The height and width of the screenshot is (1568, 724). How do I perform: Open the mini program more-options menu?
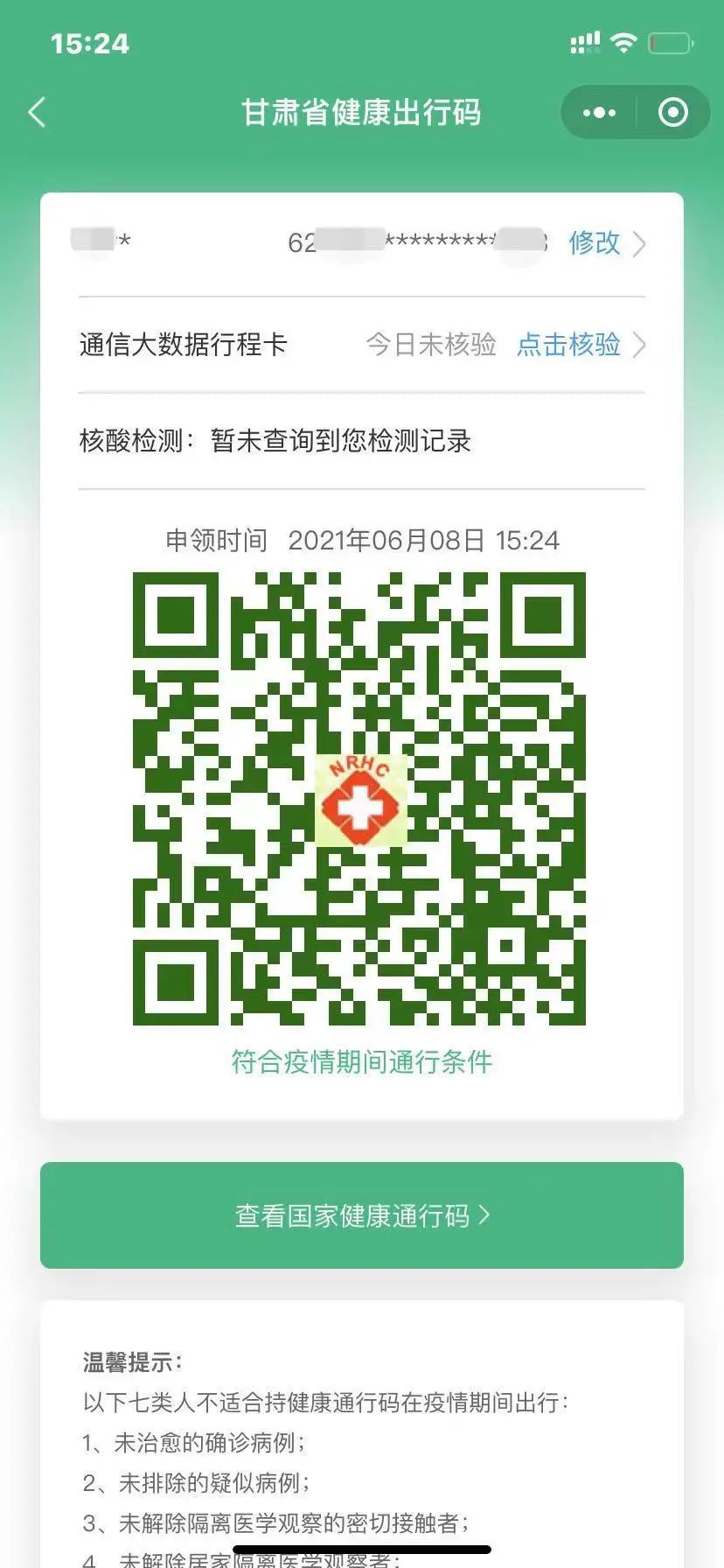click(599, 113)
